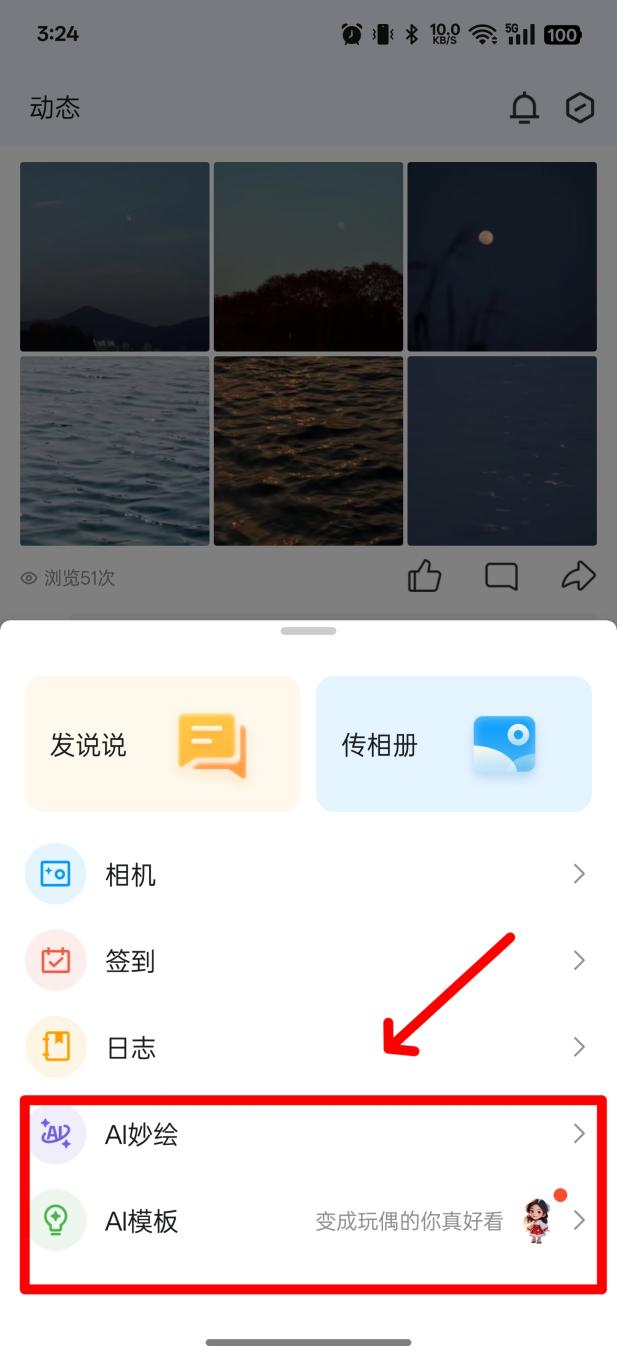Open the 日志 journal row

[308, 1047]
